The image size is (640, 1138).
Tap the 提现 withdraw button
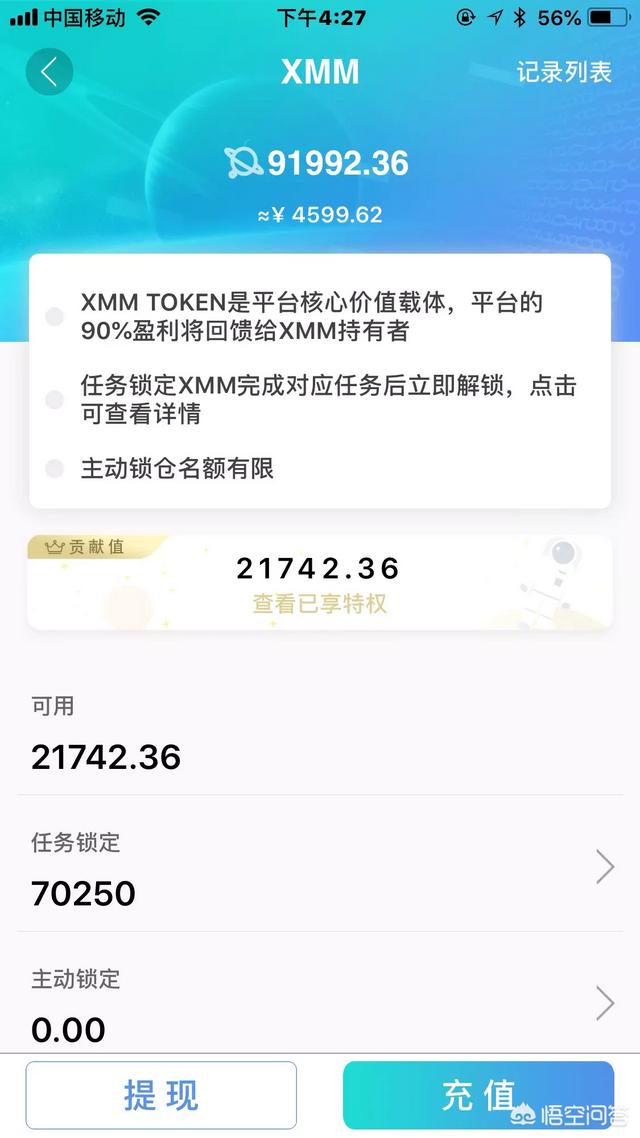pos(161,1095)
